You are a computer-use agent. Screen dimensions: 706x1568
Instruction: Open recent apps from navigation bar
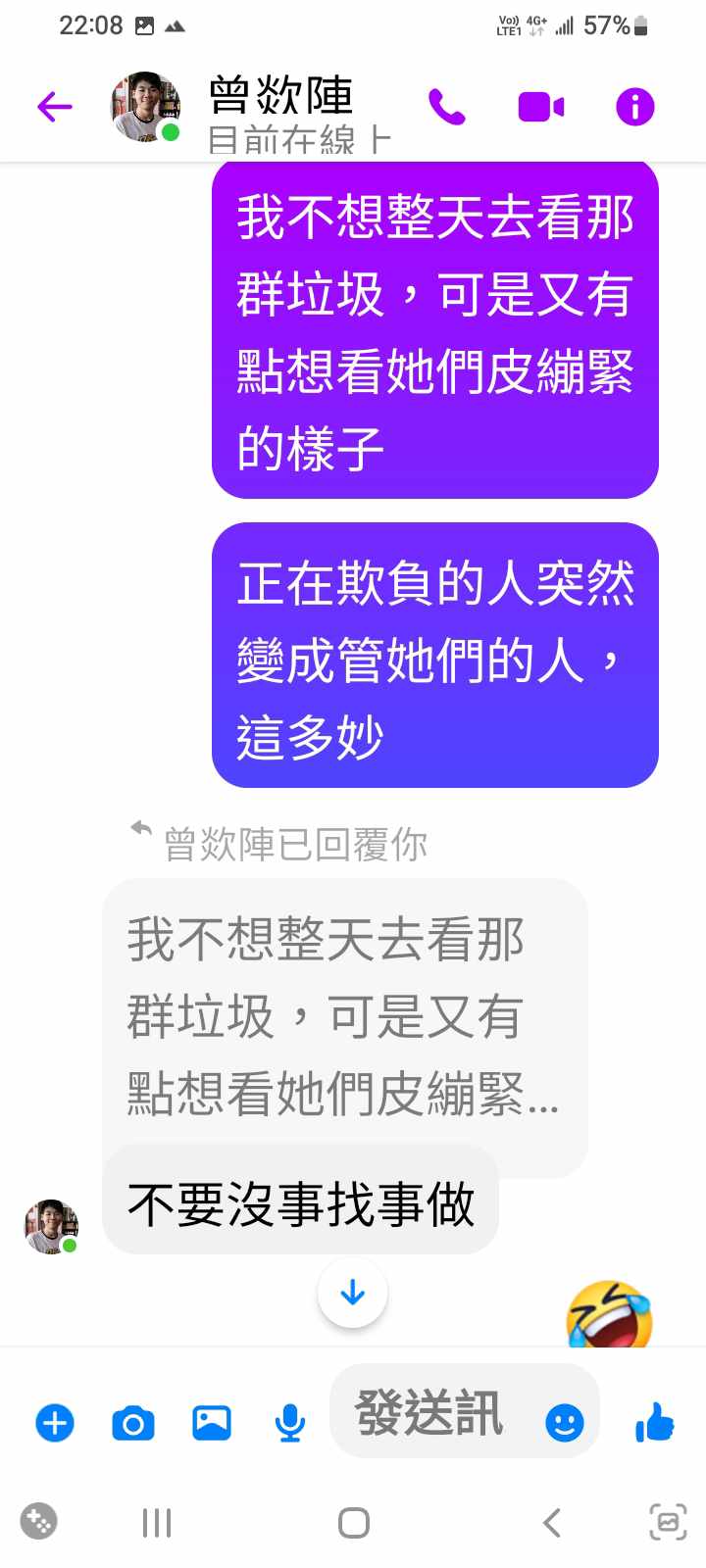157,1523
